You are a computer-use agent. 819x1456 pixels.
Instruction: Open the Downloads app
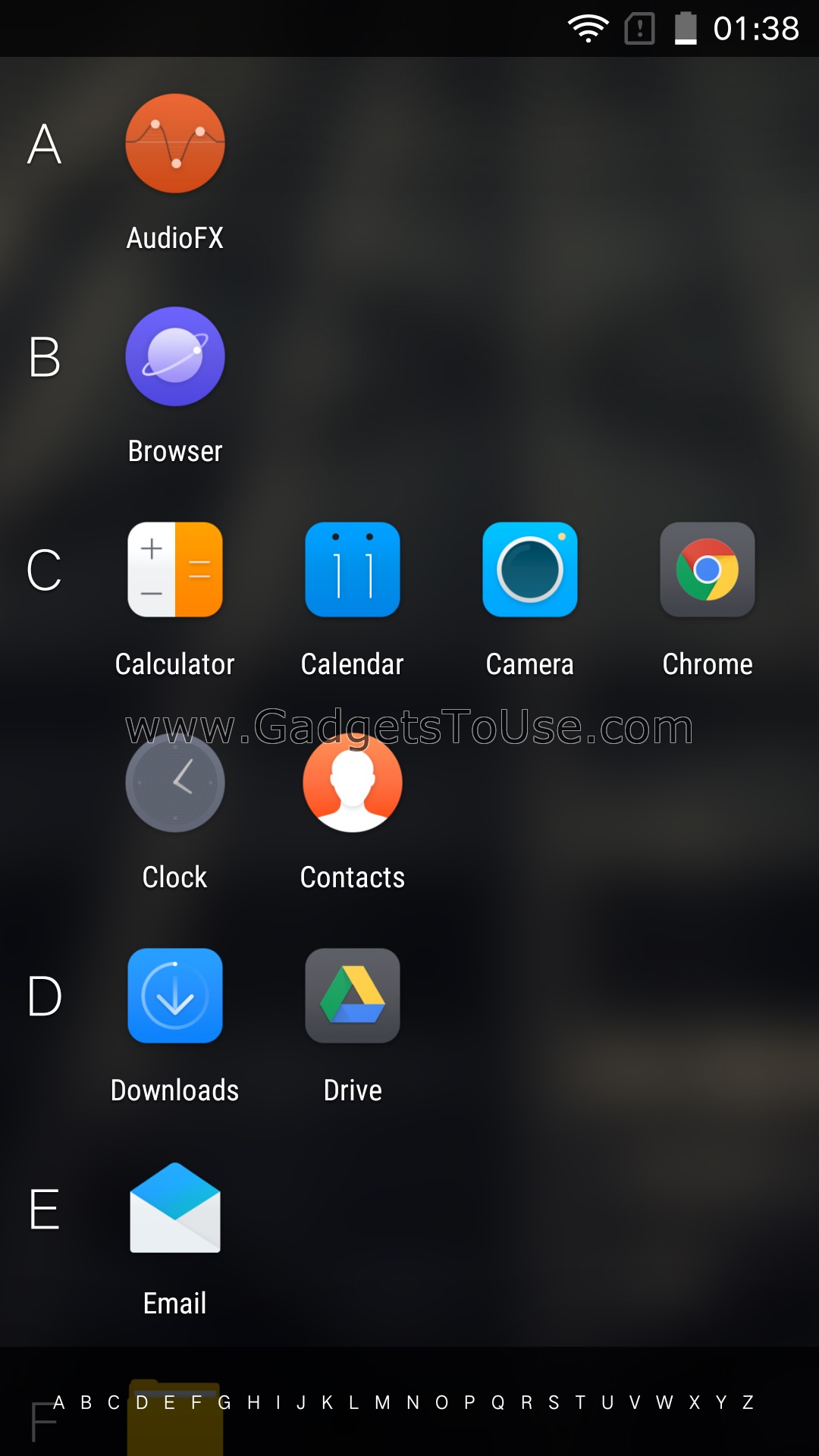(175, 996)
